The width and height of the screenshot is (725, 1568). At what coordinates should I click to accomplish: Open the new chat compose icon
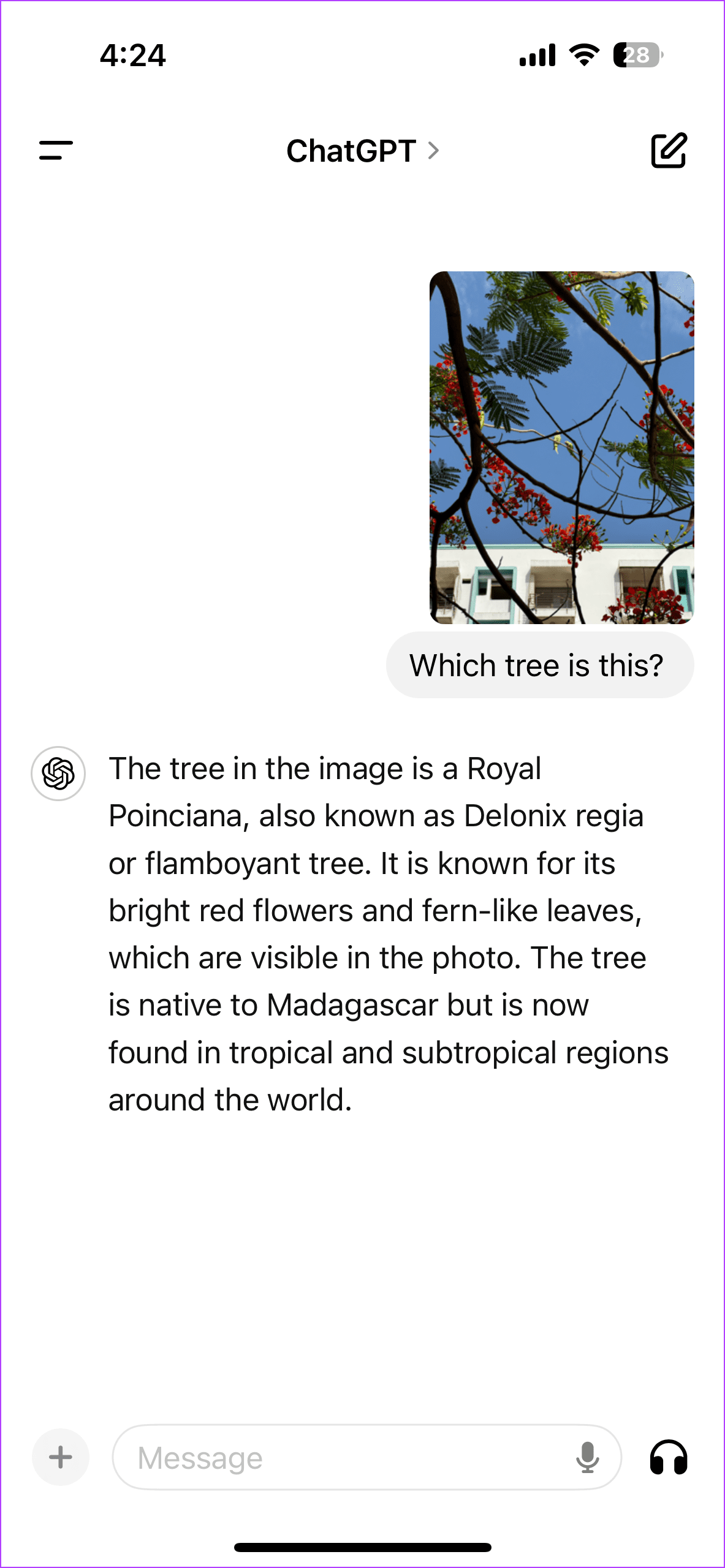pyautogui.click(x=667, y=151)
